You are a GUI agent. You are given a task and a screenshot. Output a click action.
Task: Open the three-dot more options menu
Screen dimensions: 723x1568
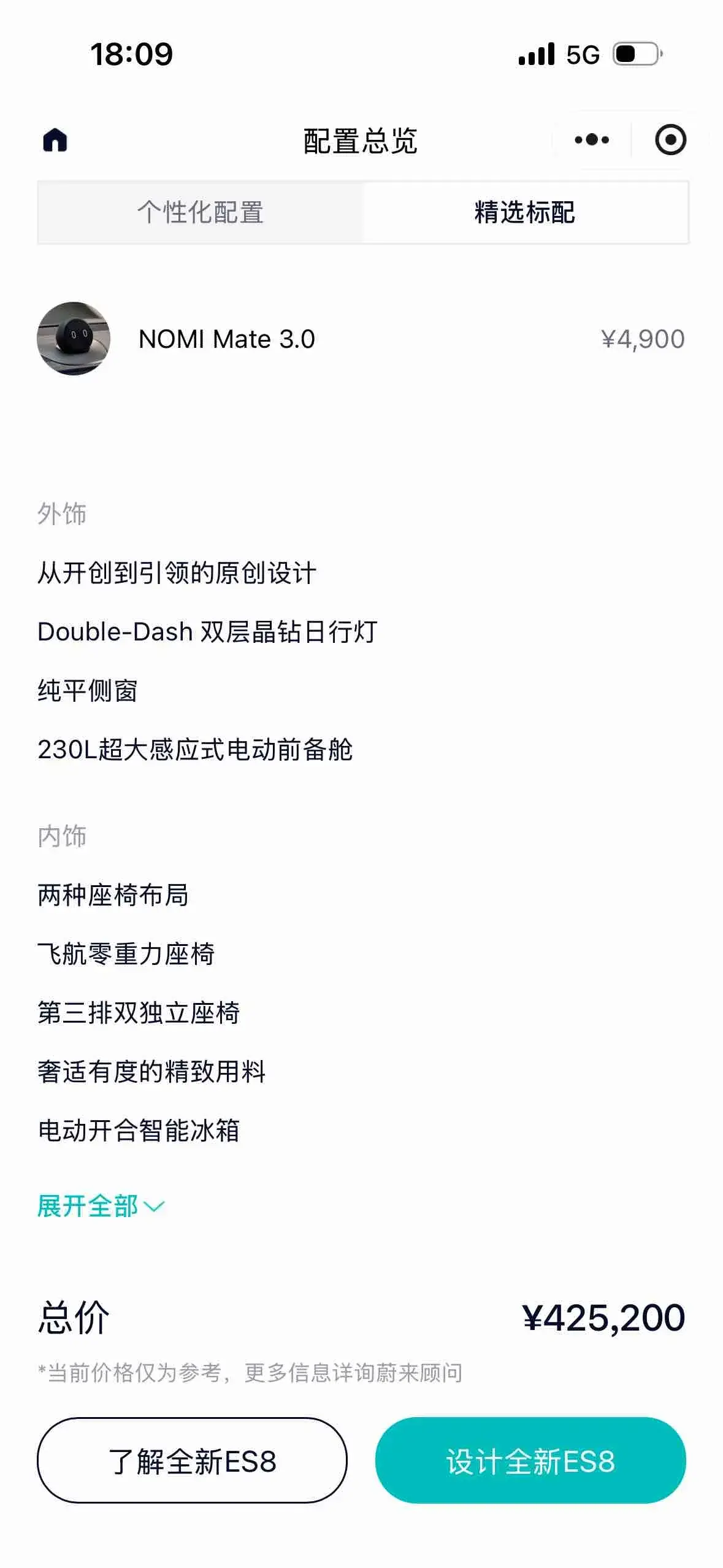point(592,140)
